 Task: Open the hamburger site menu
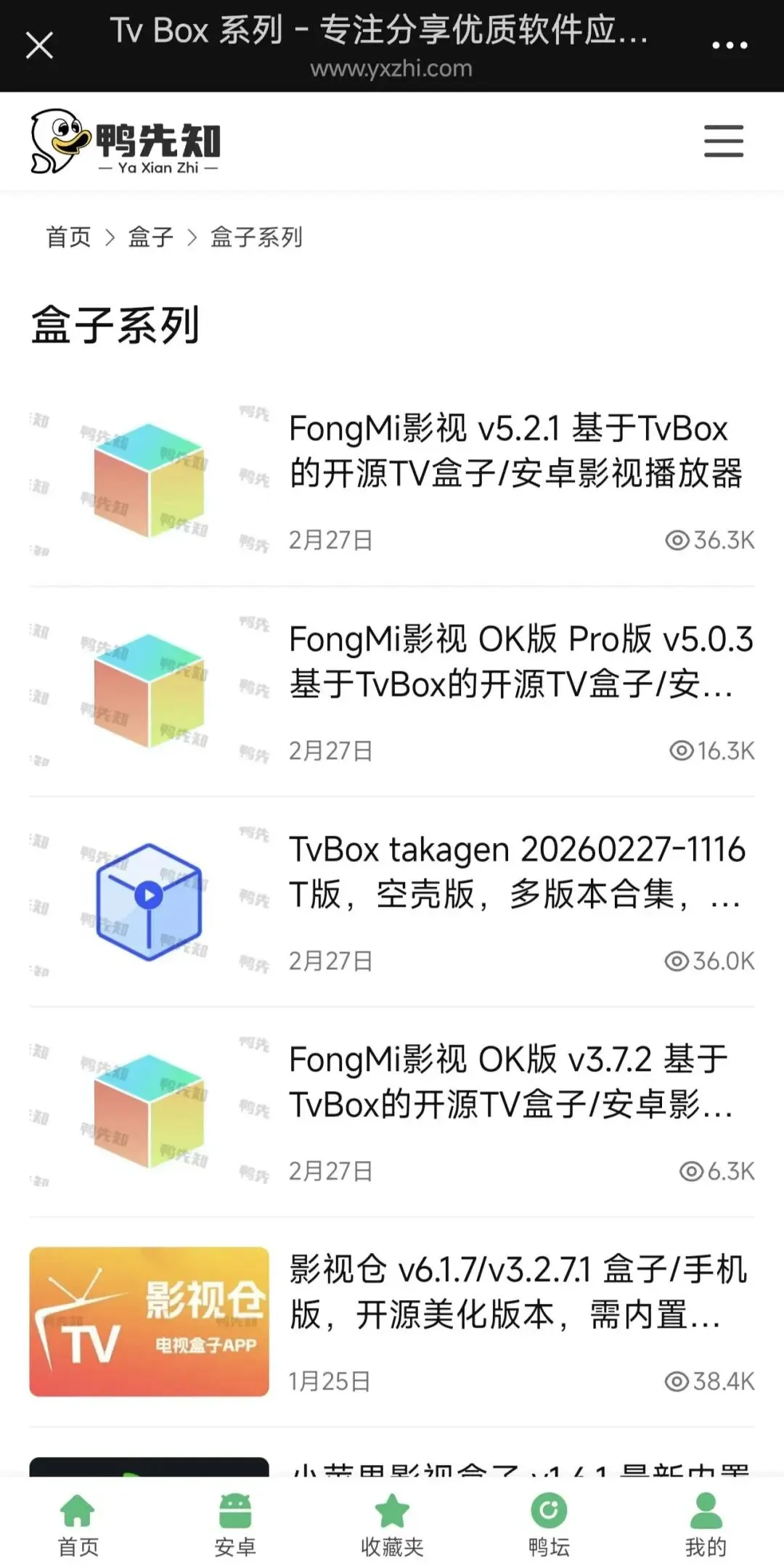tap(723, 141)
